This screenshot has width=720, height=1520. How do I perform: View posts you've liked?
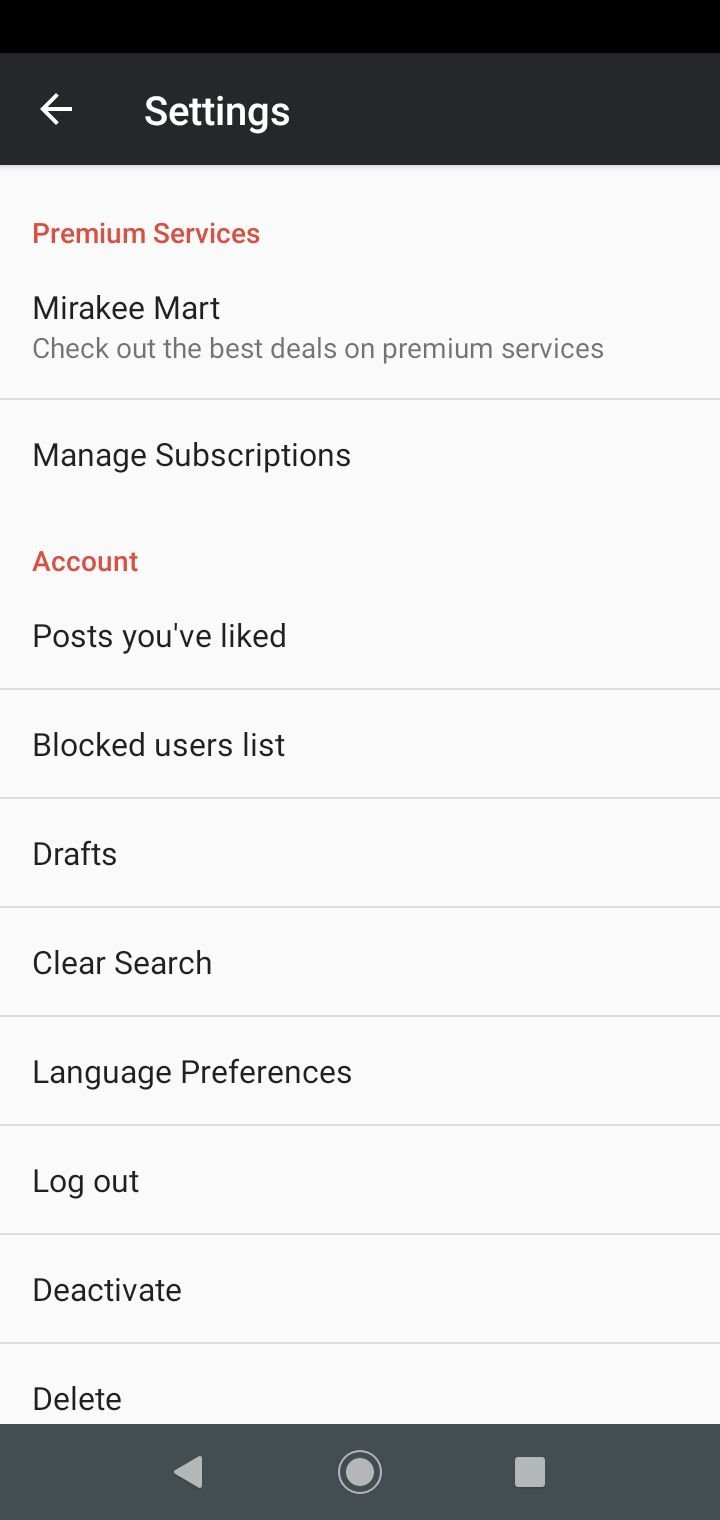[360, 636]
